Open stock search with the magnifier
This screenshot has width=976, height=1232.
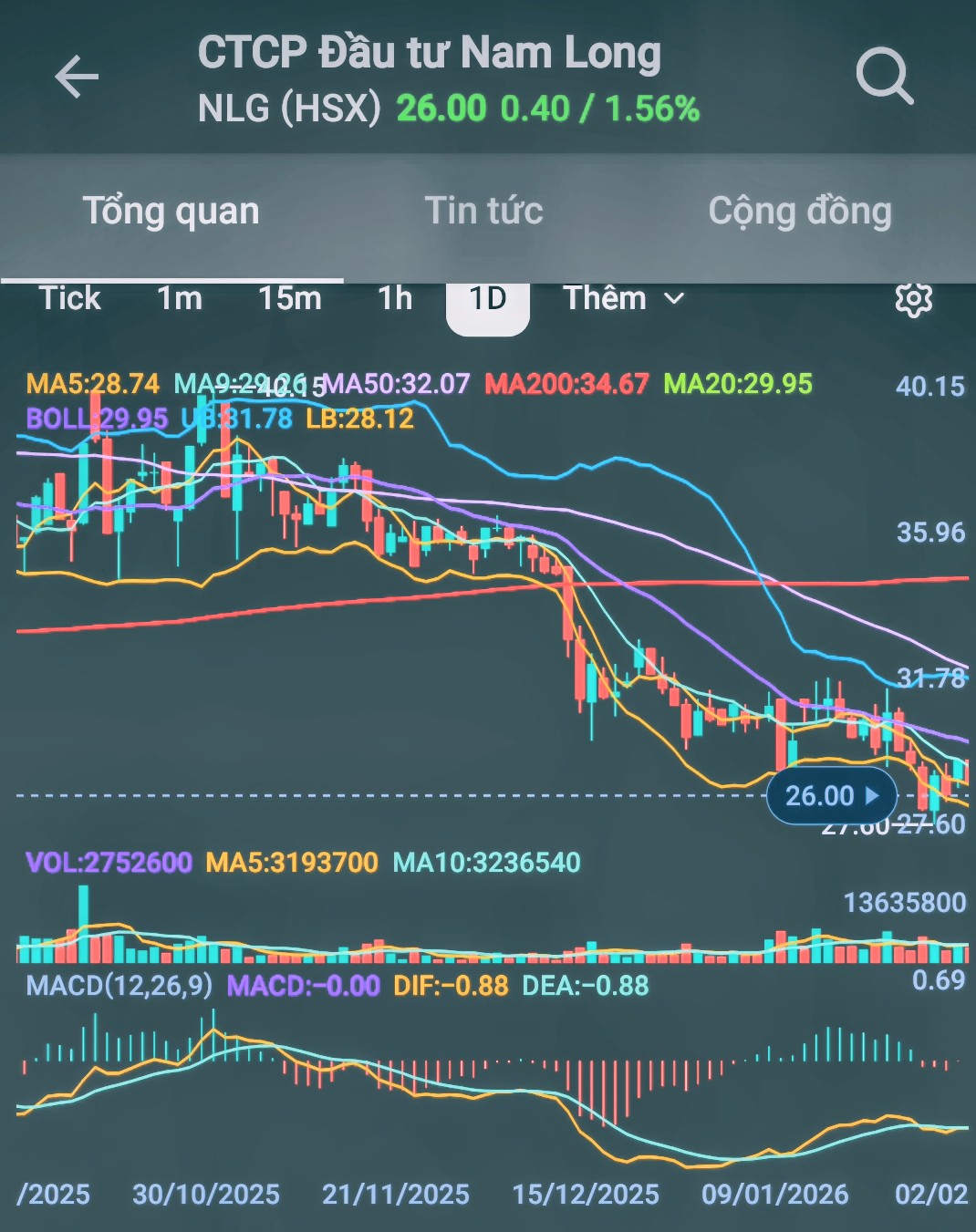pyautogui.click(x=884, y=77)
